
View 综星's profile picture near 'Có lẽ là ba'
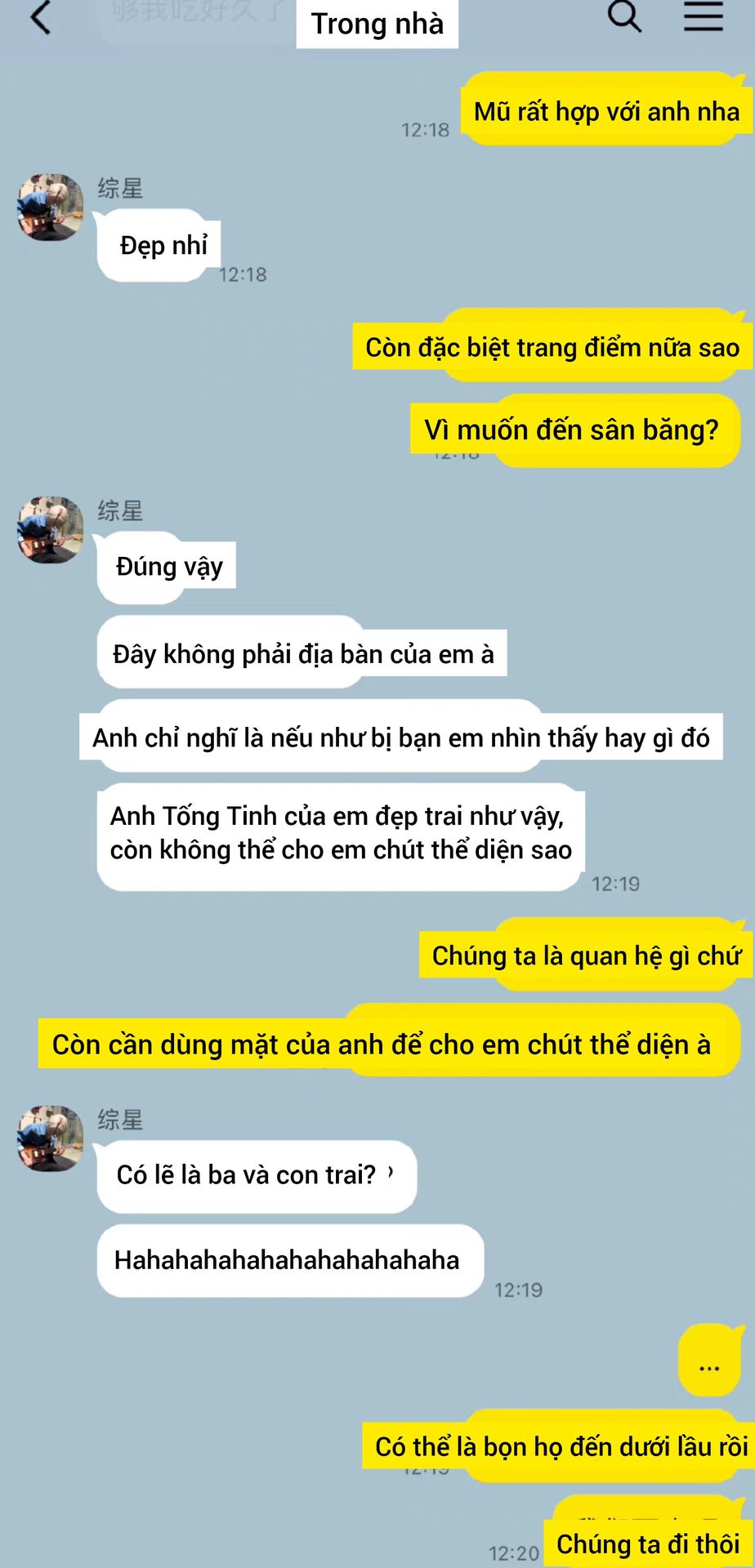pos(51,1138)
